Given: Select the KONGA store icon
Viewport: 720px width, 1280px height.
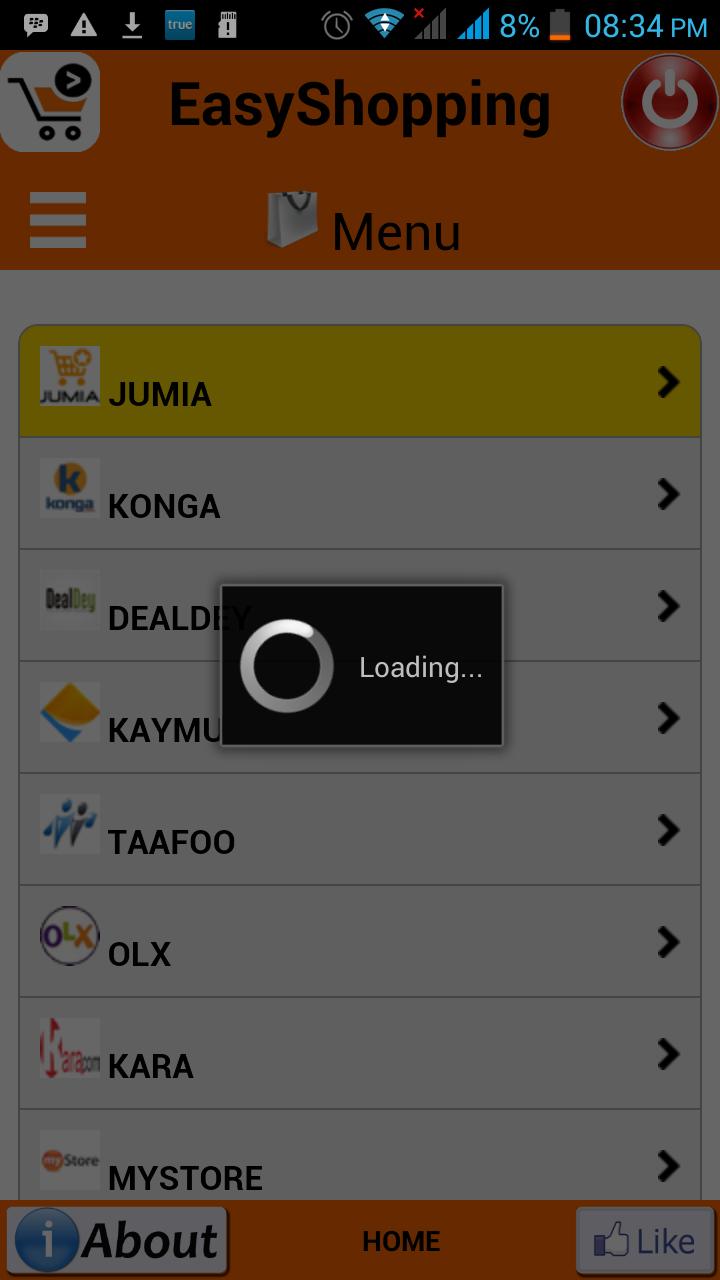Looking at the screenshot, I should click(67, 488).
